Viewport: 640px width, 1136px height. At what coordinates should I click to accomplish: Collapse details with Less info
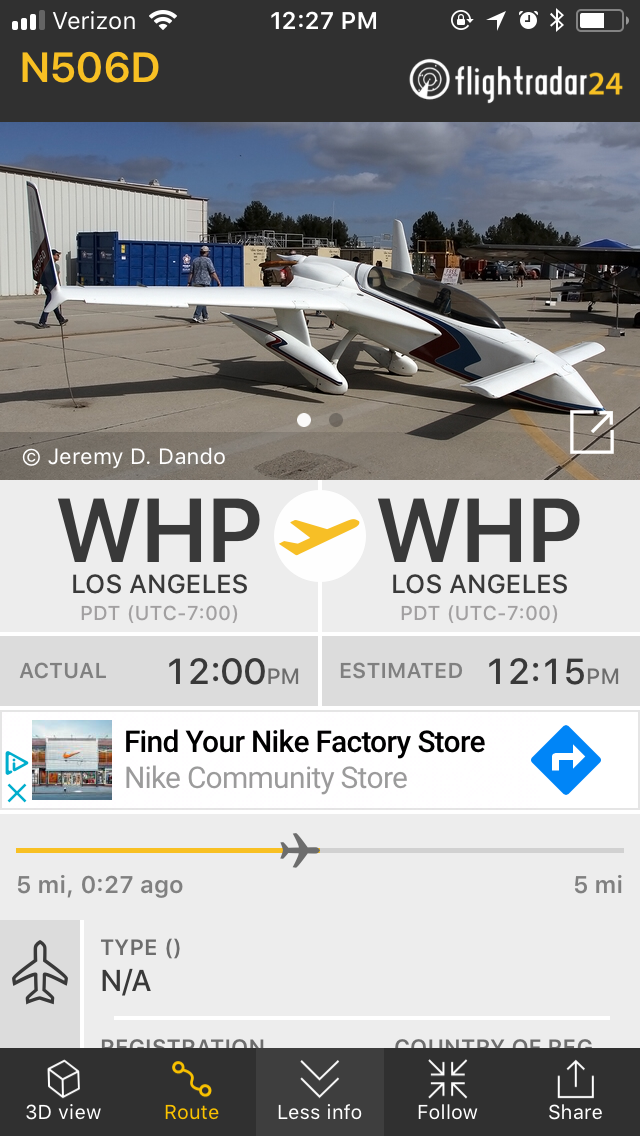[x=320, y=1091]
